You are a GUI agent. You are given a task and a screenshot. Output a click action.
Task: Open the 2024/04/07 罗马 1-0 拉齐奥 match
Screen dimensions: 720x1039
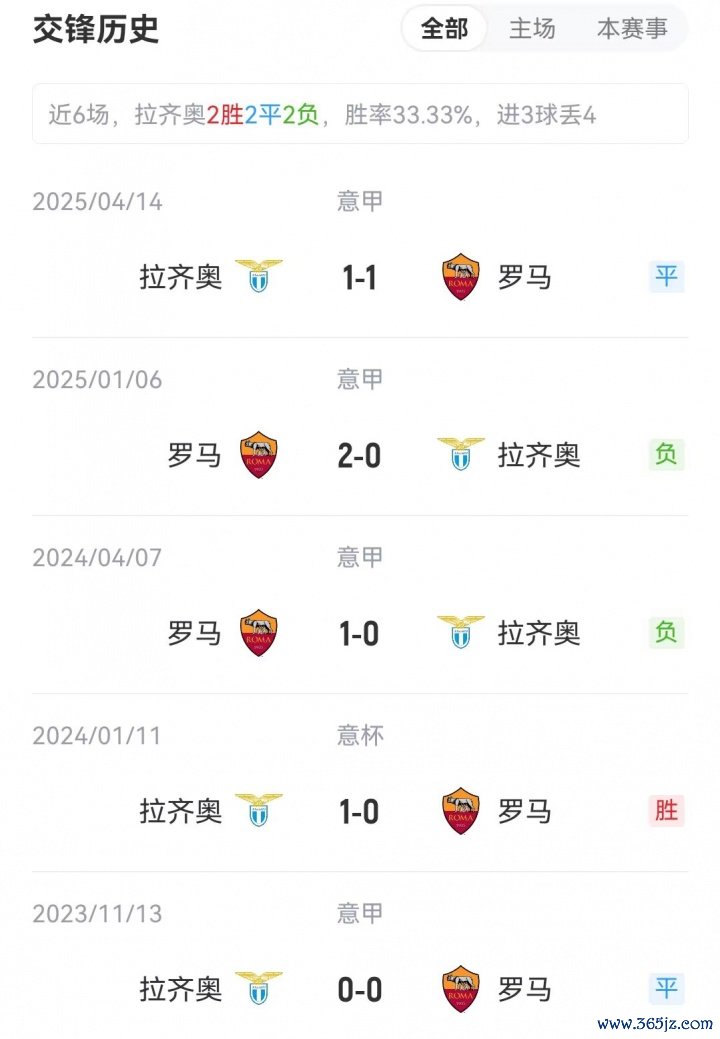[360, 633]
